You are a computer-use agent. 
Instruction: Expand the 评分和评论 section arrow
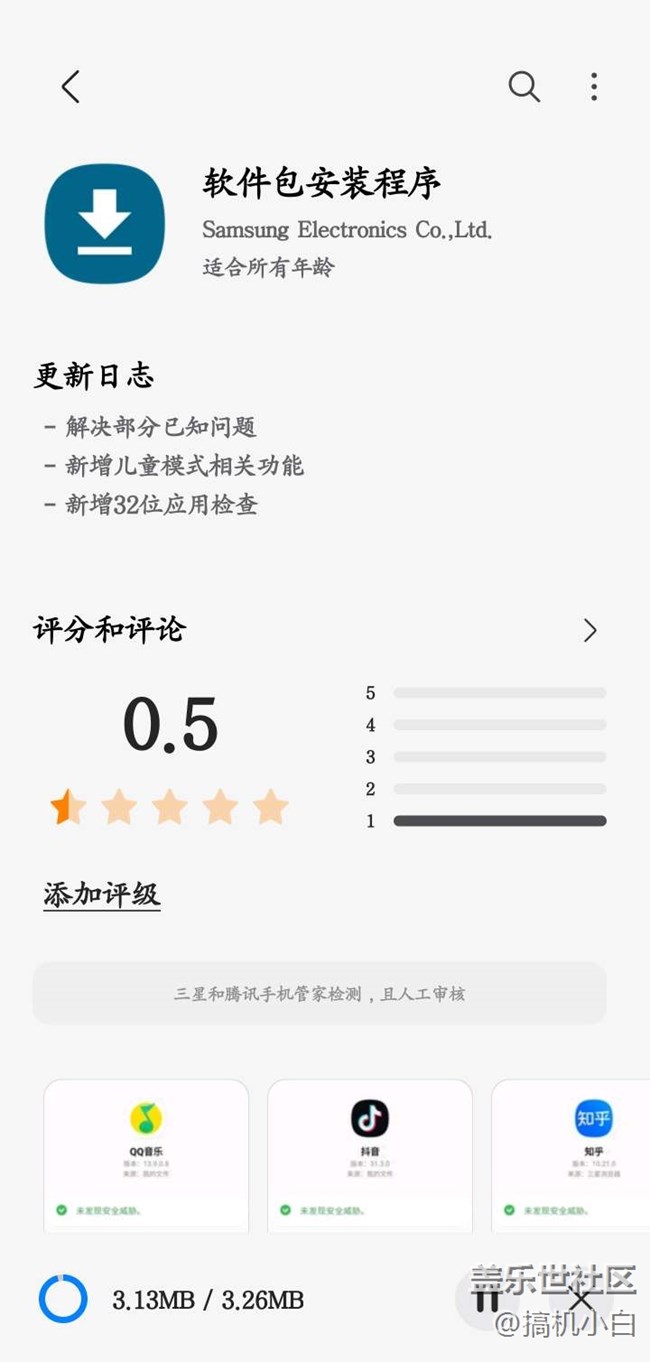click(590, 630)
